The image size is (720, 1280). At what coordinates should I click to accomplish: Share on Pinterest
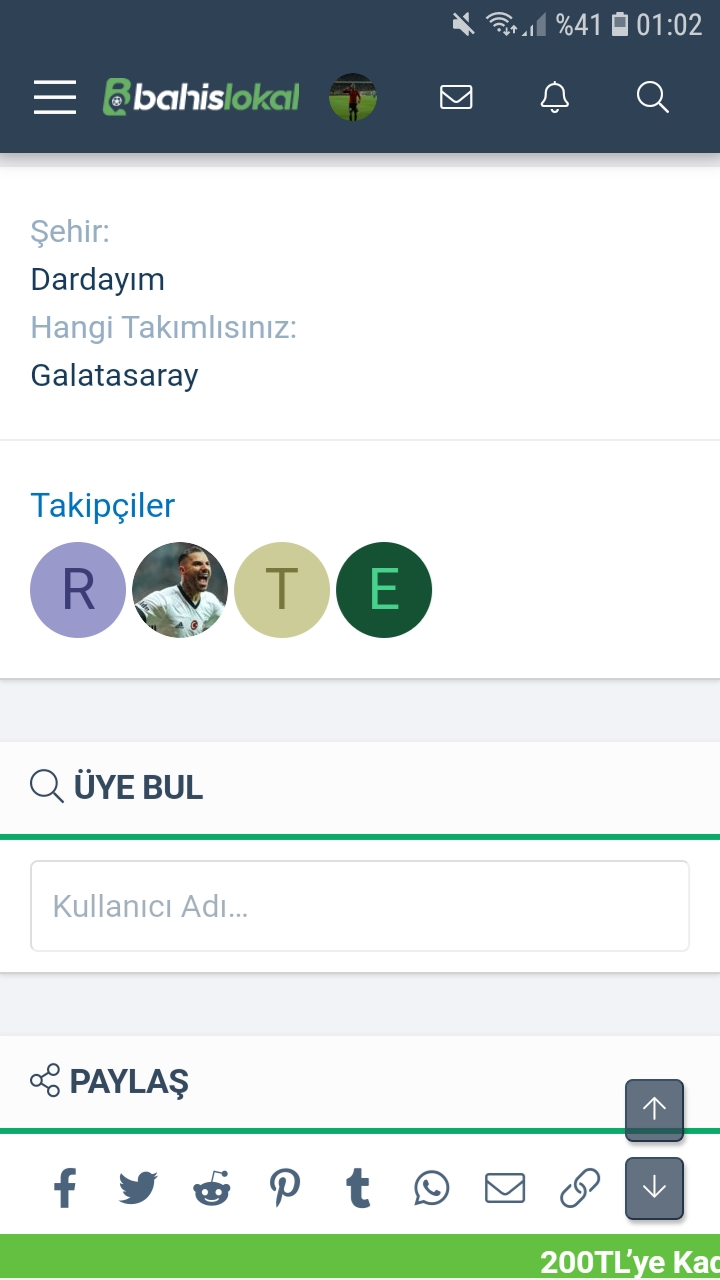point(285,1188)
